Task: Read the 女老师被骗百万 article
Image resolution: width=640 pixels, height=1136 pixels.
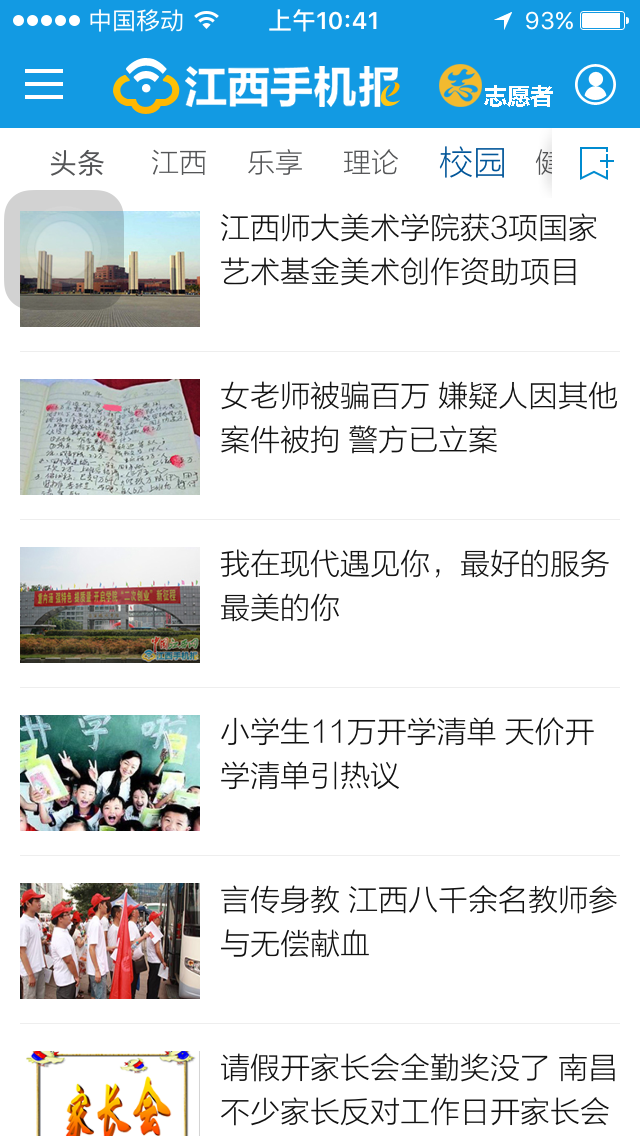Action: (418, 418)
